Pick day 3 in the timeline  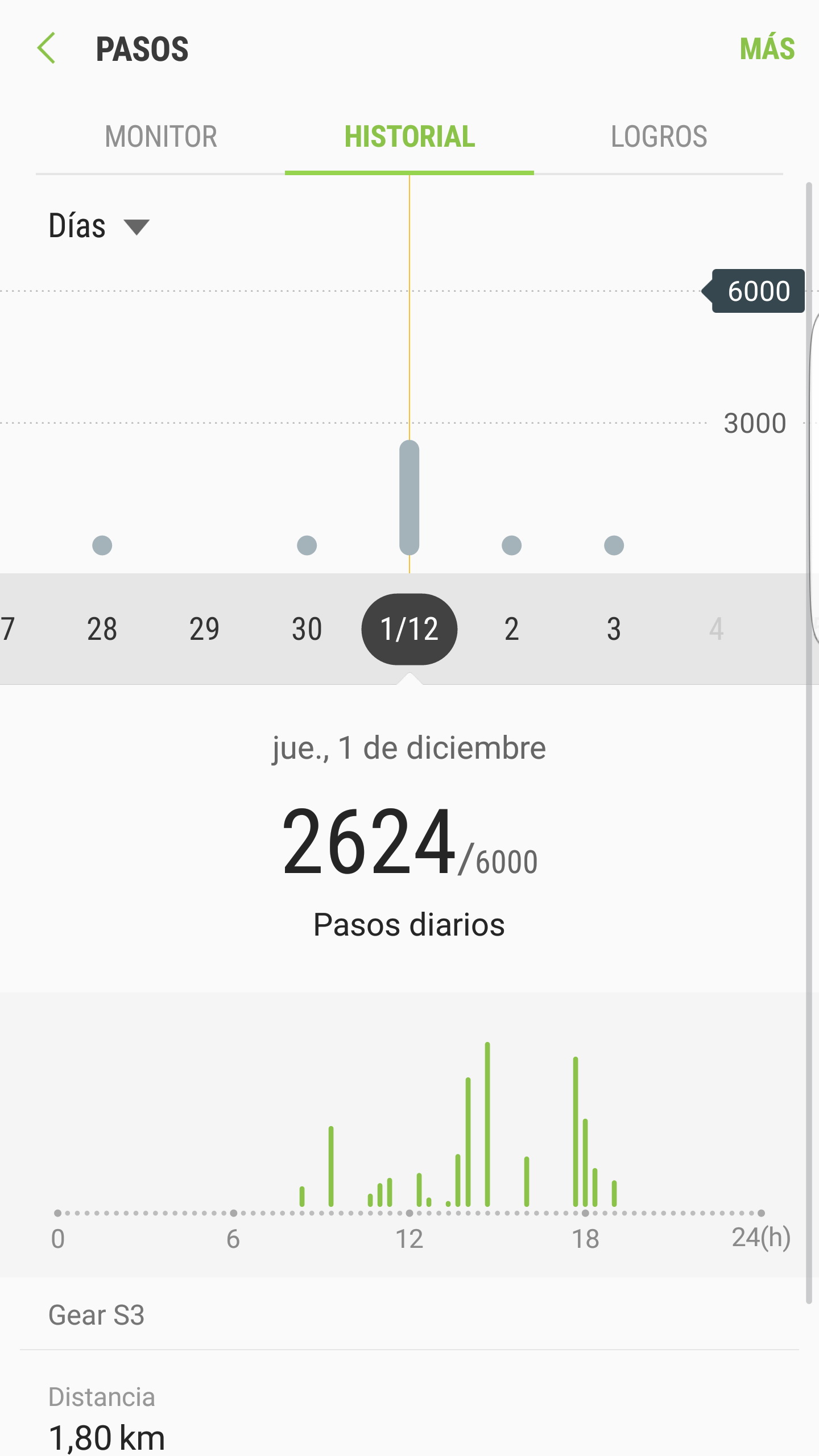click(614, 629)
